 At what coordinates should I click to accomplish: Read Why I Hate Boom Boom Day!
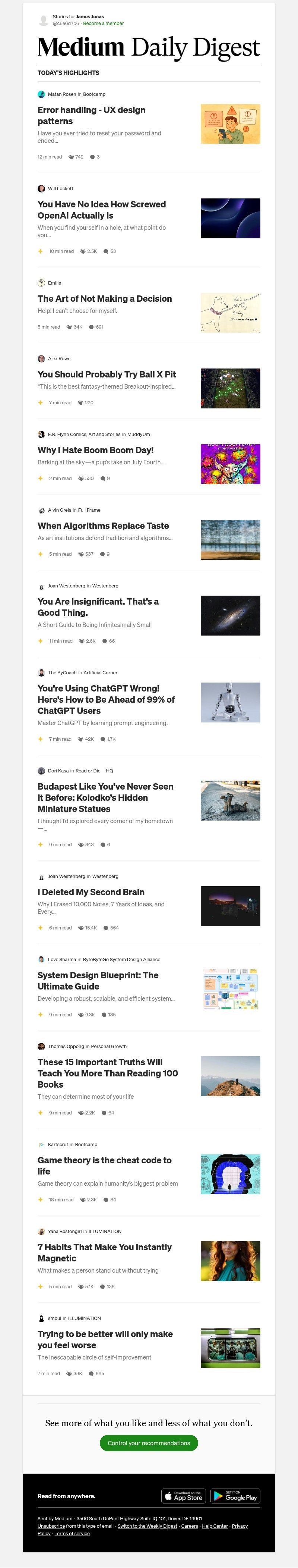95,451
